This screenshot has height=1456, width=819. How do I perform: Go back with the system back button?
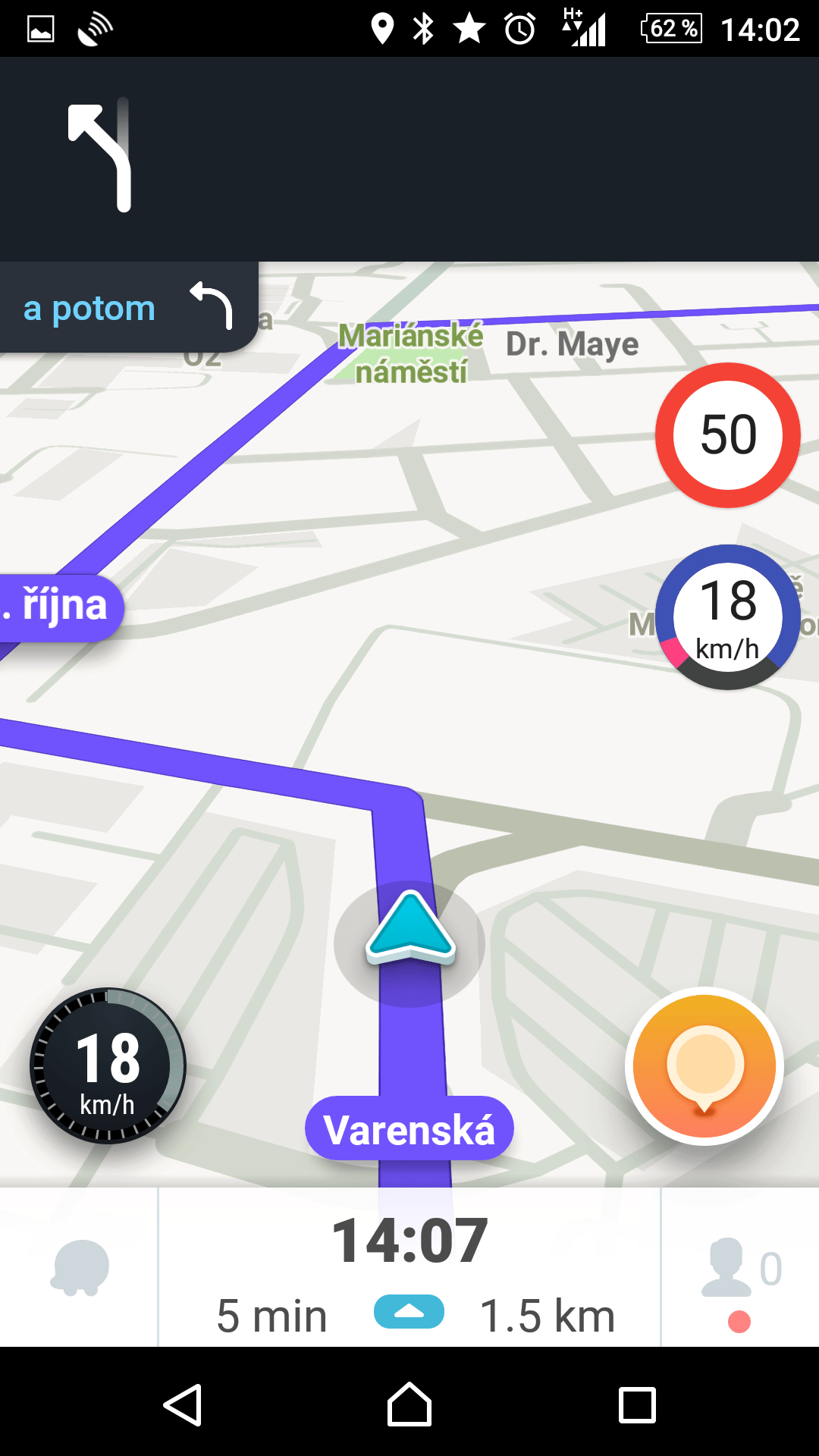[183, 1405]
